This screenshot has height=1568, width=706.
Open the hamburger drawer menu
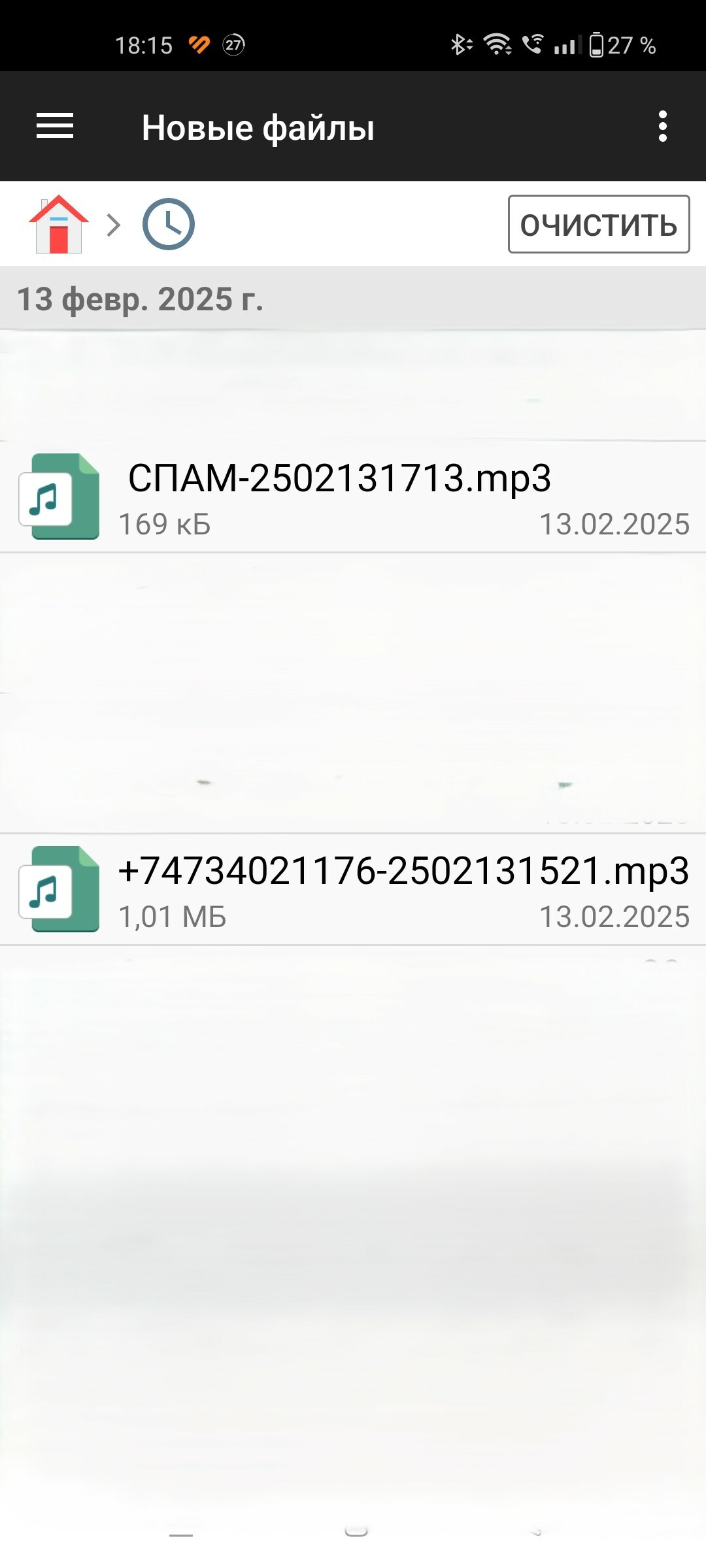[x=55, y=126]
